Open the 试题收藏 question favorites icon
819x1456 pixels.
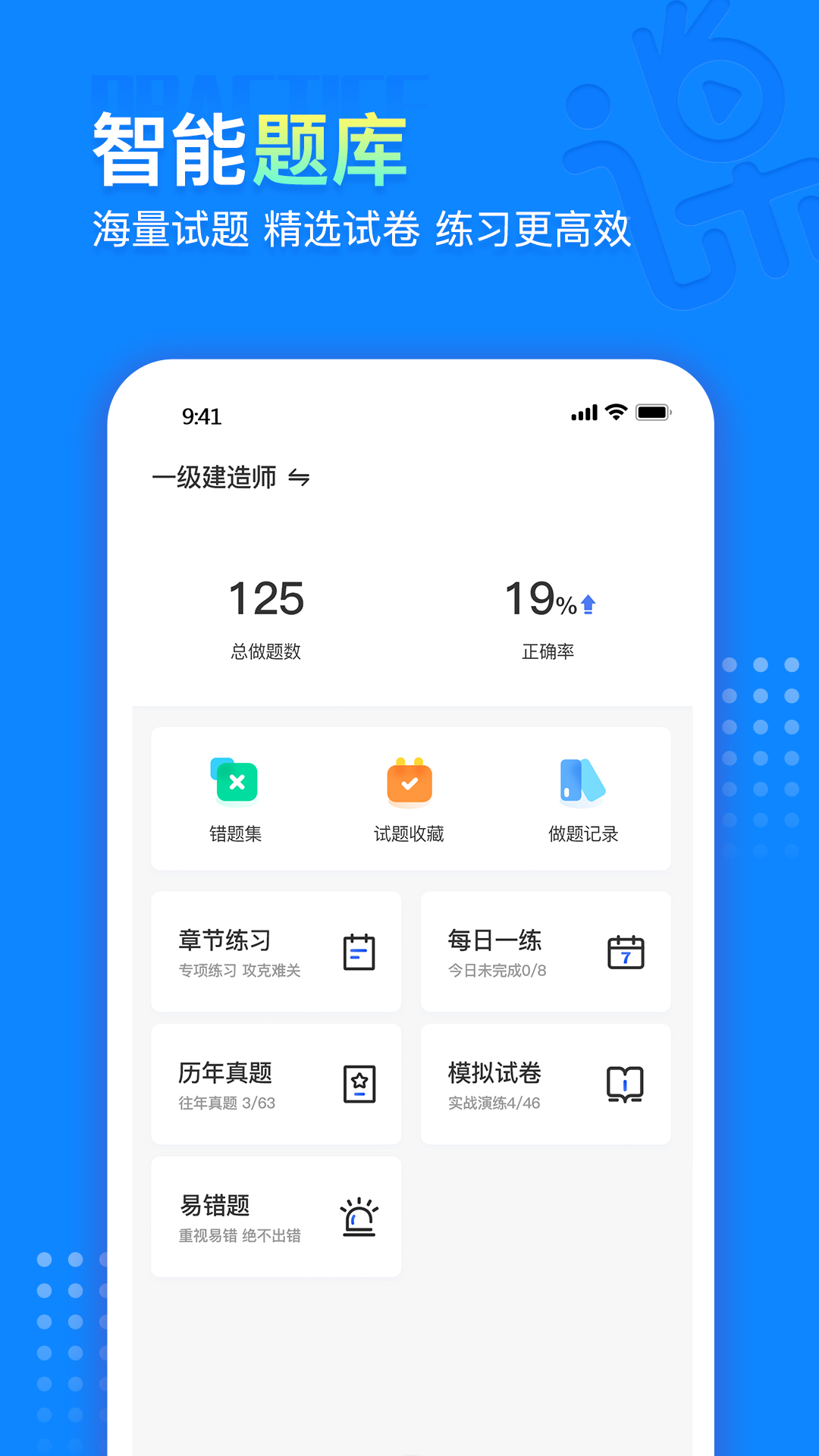[x=409, y=783]
